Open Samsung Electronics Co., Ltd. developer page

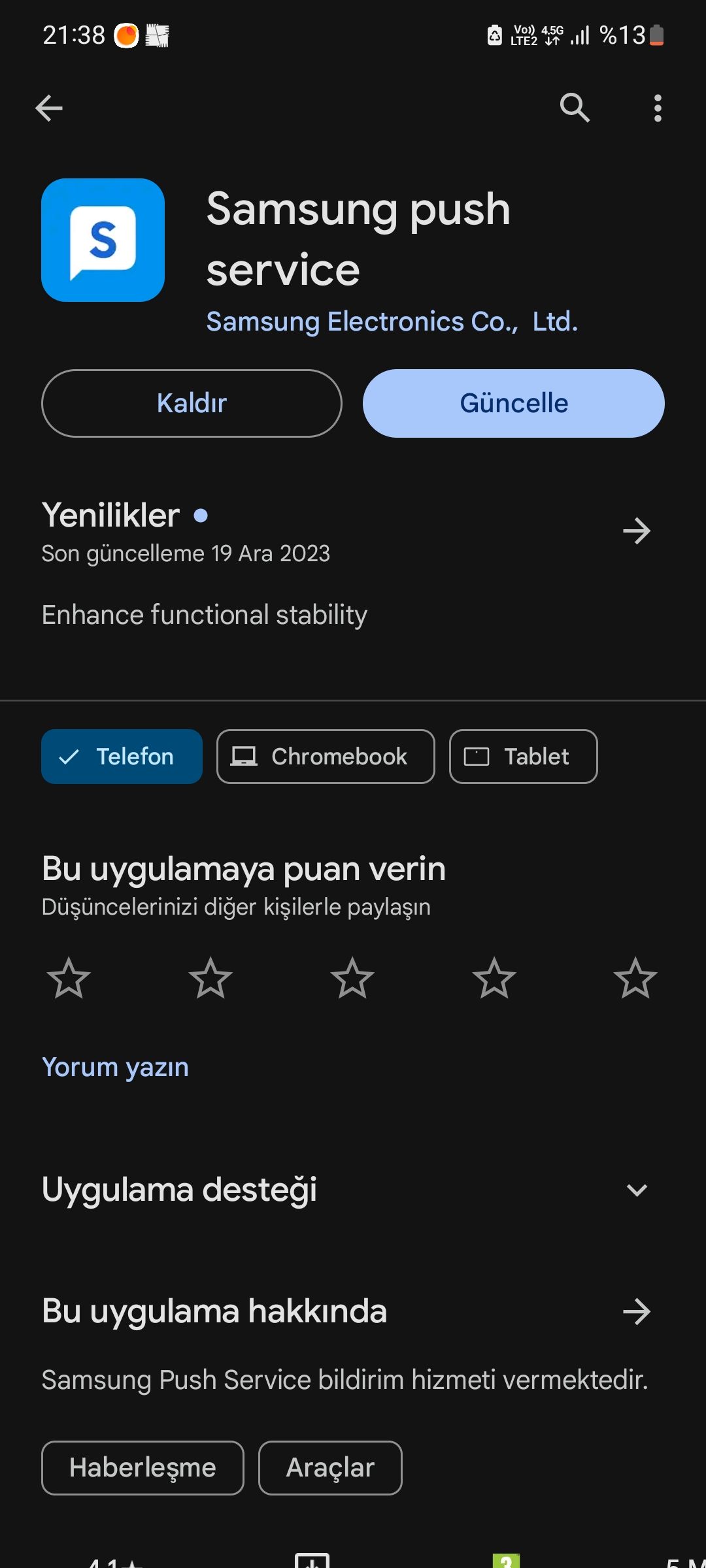392,321
